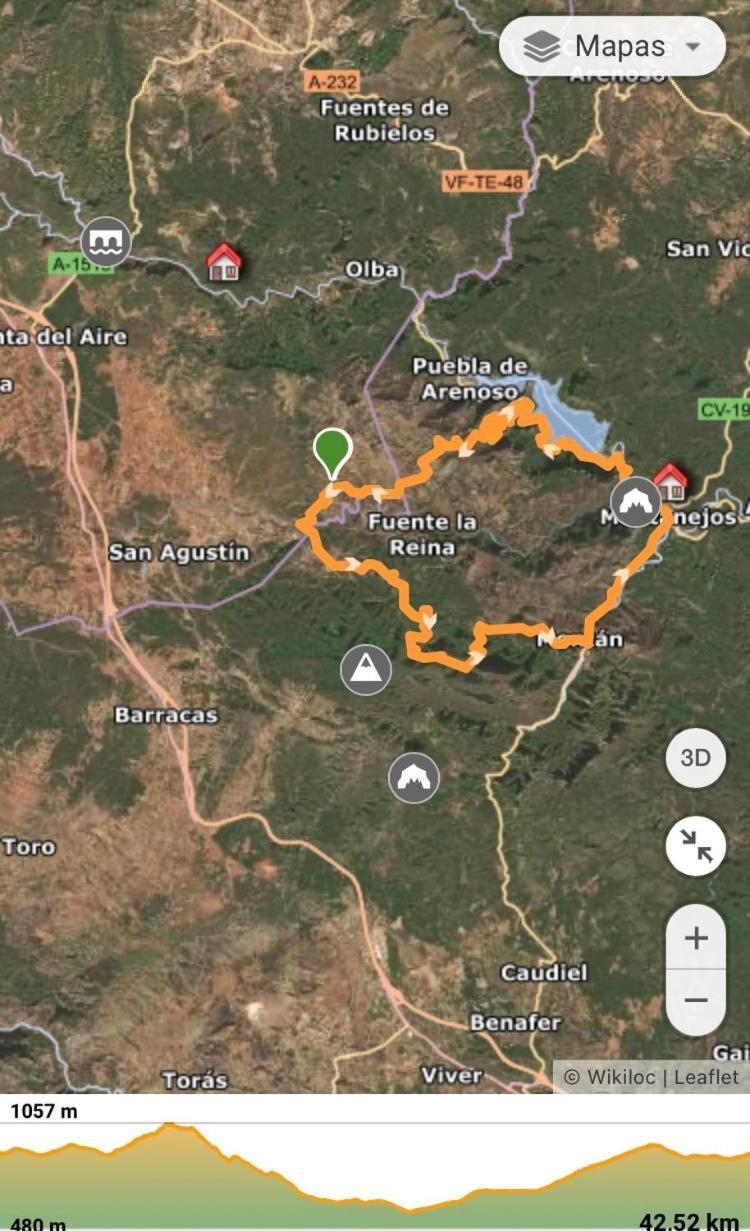
Task: Open the cave waypoint near Montanejos
Action: [x=635, y=502]
